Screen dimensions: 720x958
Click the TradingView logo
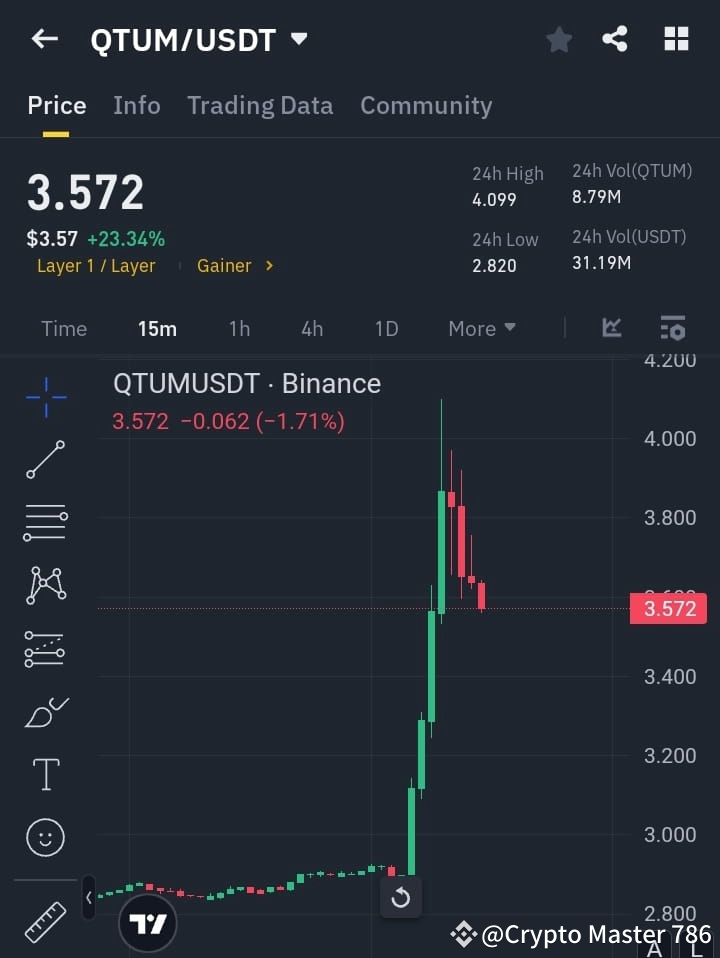pos(147,920)
